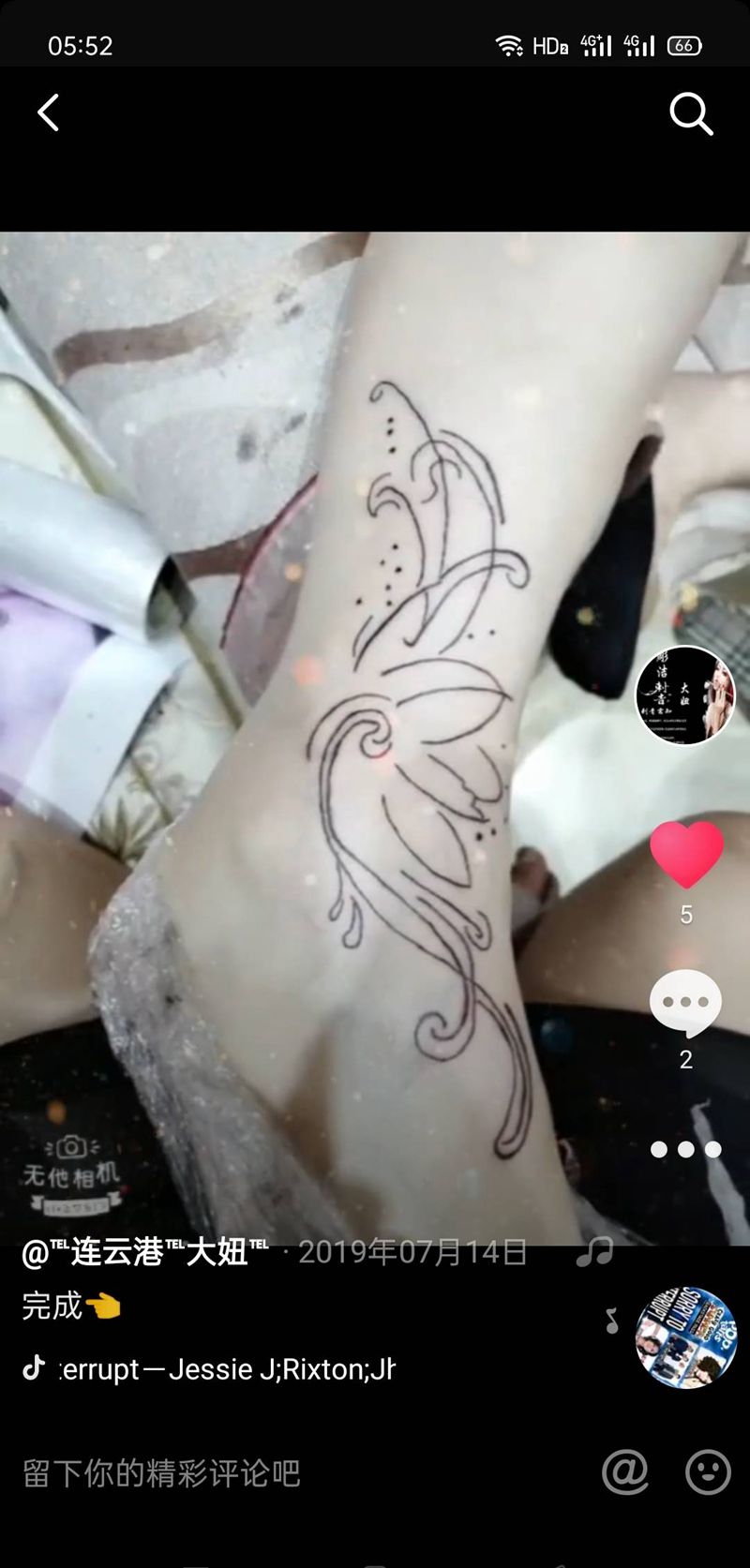Open the @连云港大妞 username

[145, 1252]
